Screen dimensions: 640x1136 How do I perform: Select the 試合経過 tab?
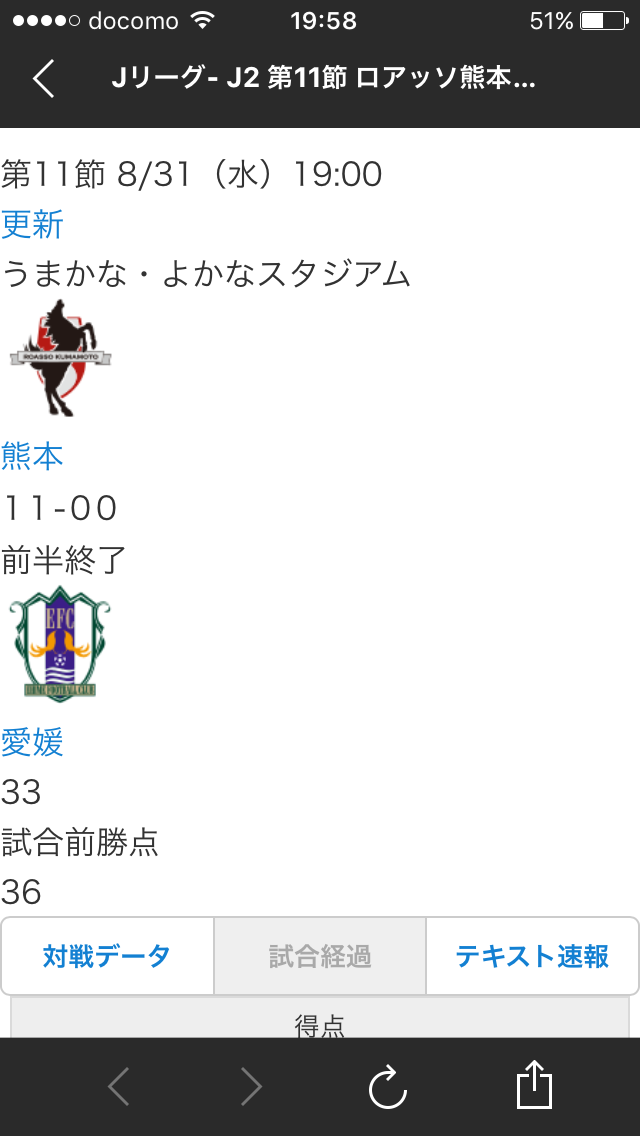320,956
